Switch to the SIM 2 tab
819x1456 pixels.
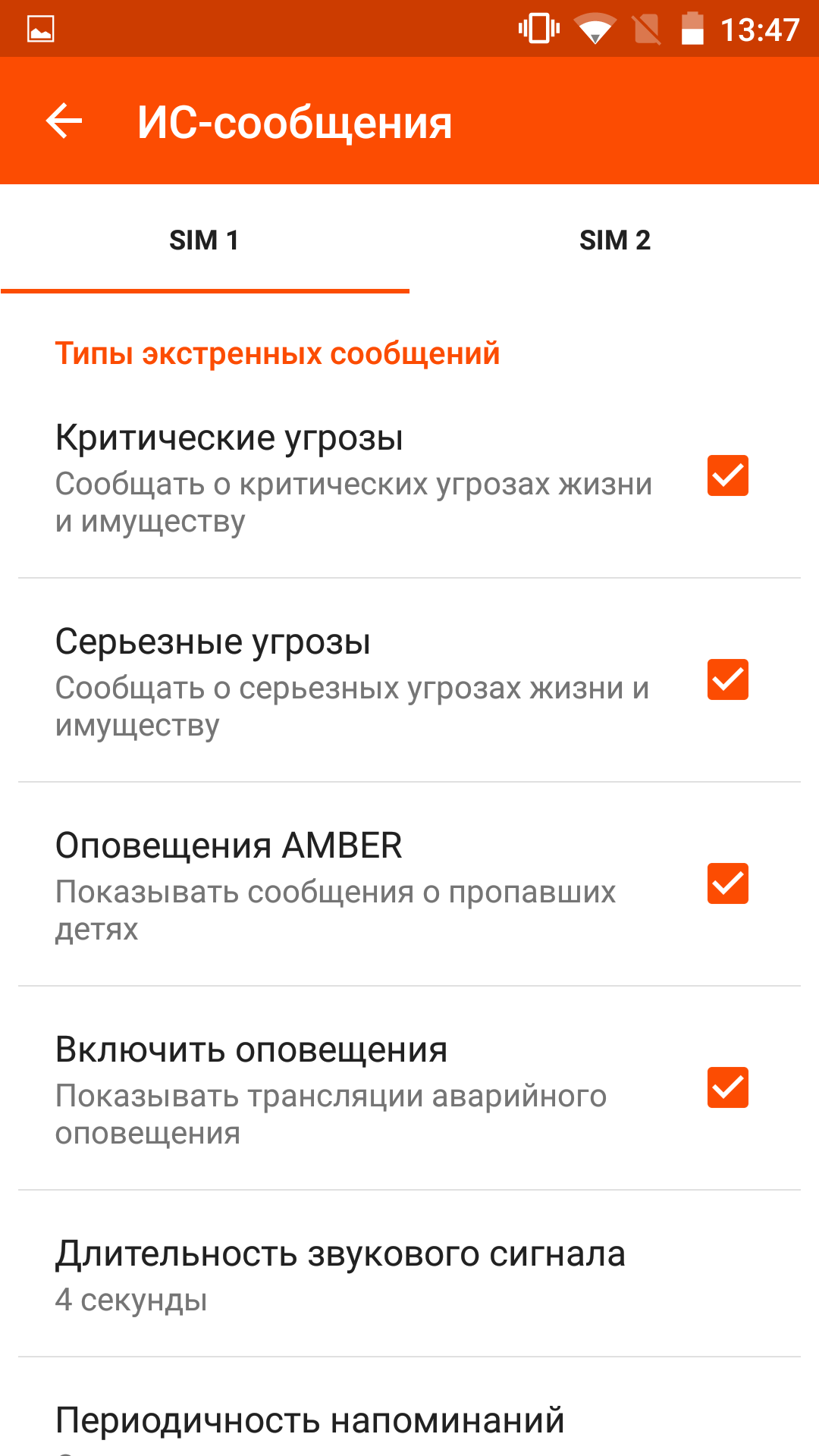(x=614, y=240)
